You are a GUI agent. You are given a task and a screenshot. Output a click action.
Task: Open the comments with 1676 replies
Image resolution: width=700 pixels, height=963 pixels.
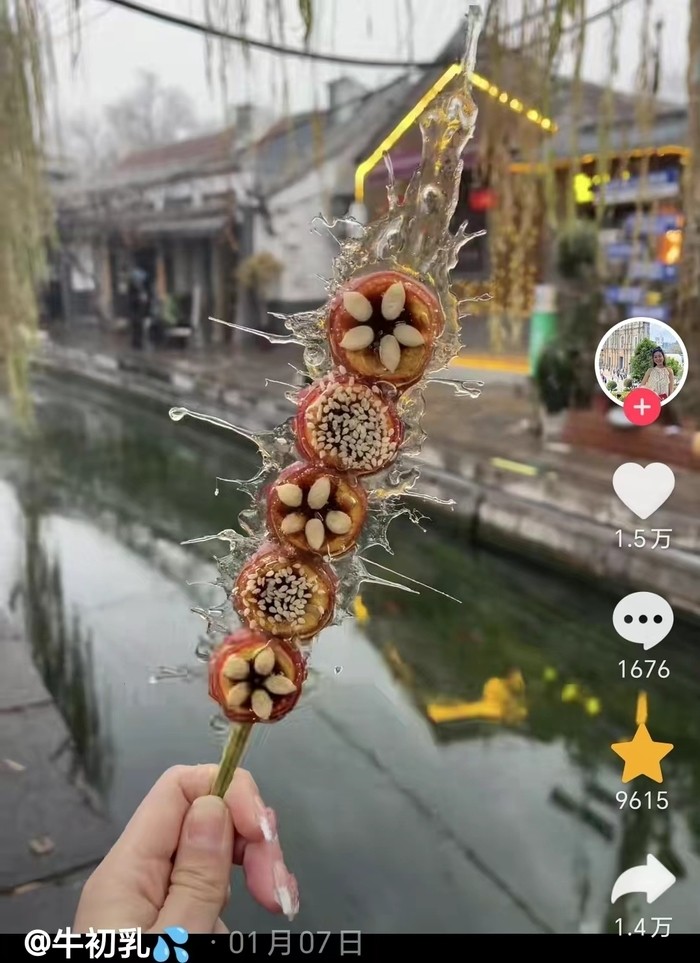pos(643,620)
